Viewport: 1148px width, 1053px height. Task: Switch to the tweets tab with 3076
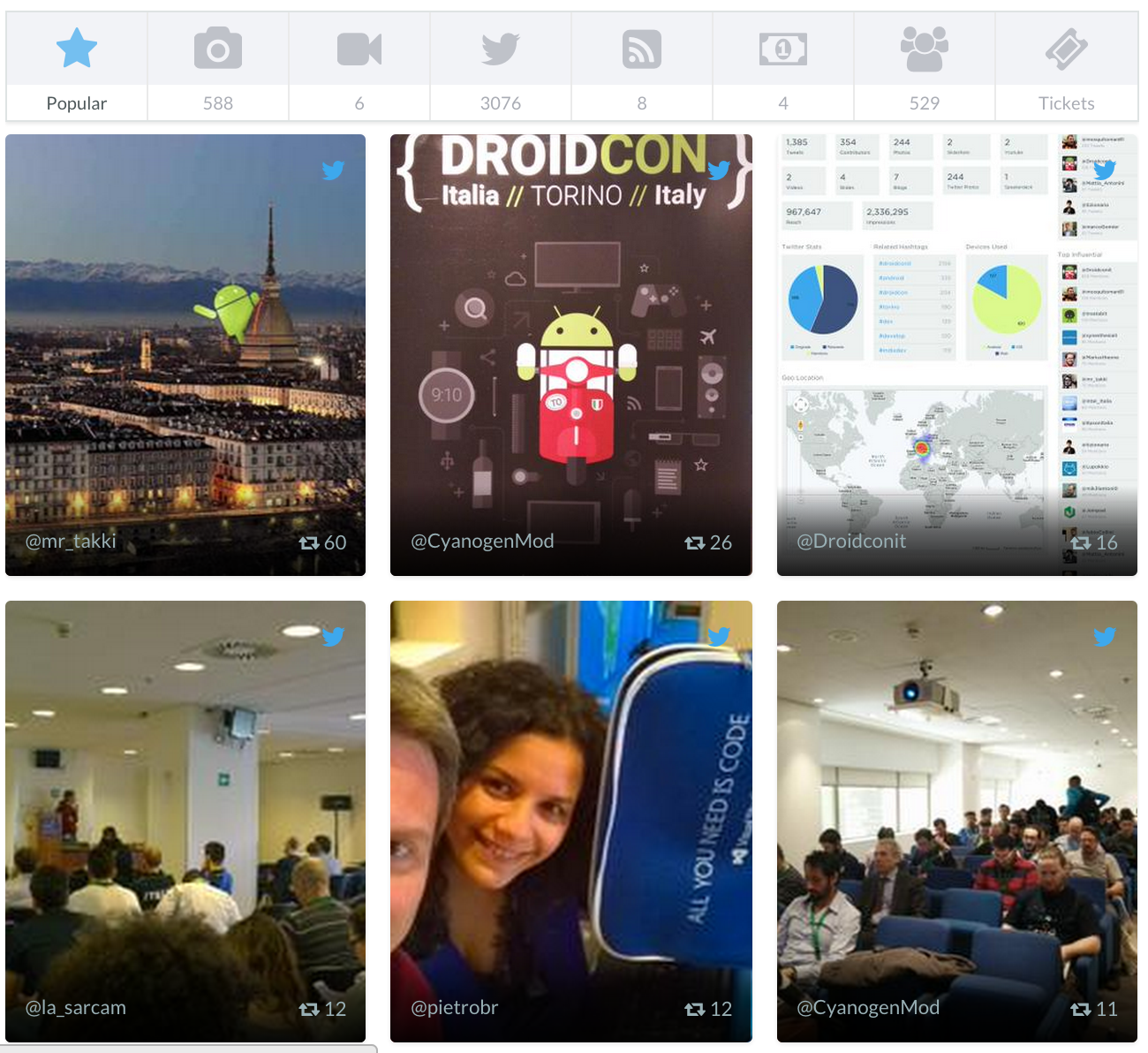pos(501,67)
